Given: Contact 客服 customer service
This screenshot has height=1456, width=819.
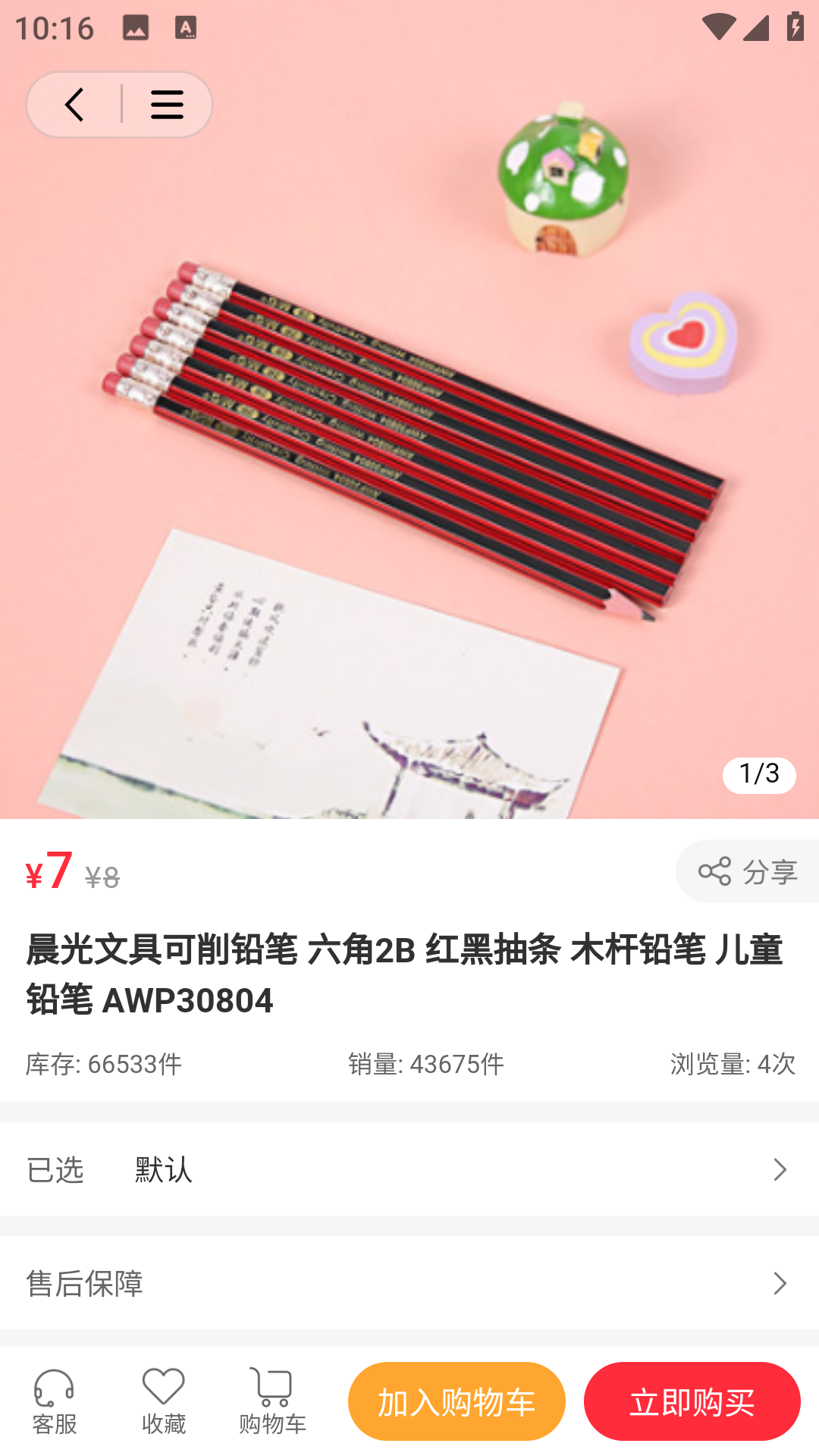Looking at the screenshot, I should point(55,1401).
